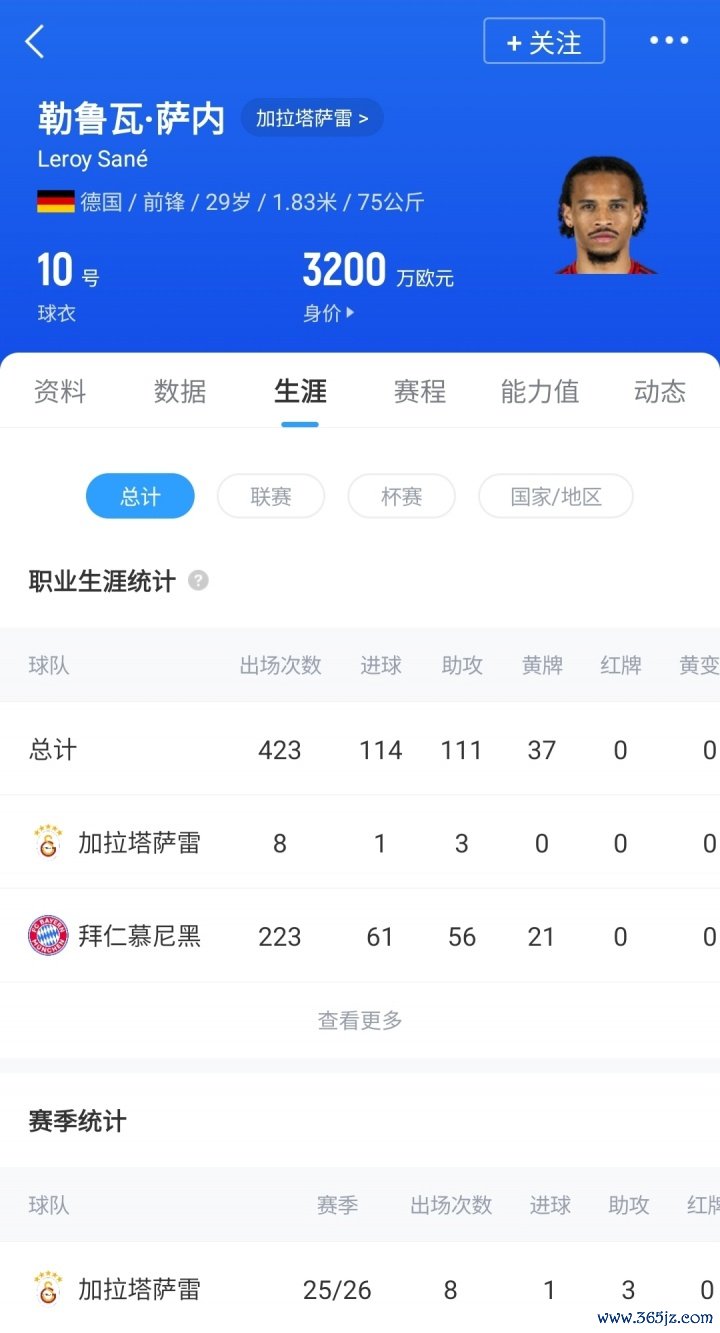Screen dimensions: 720x1333
Task: Open the help icon beside 职业生涯统计
Action: (199, 580)
